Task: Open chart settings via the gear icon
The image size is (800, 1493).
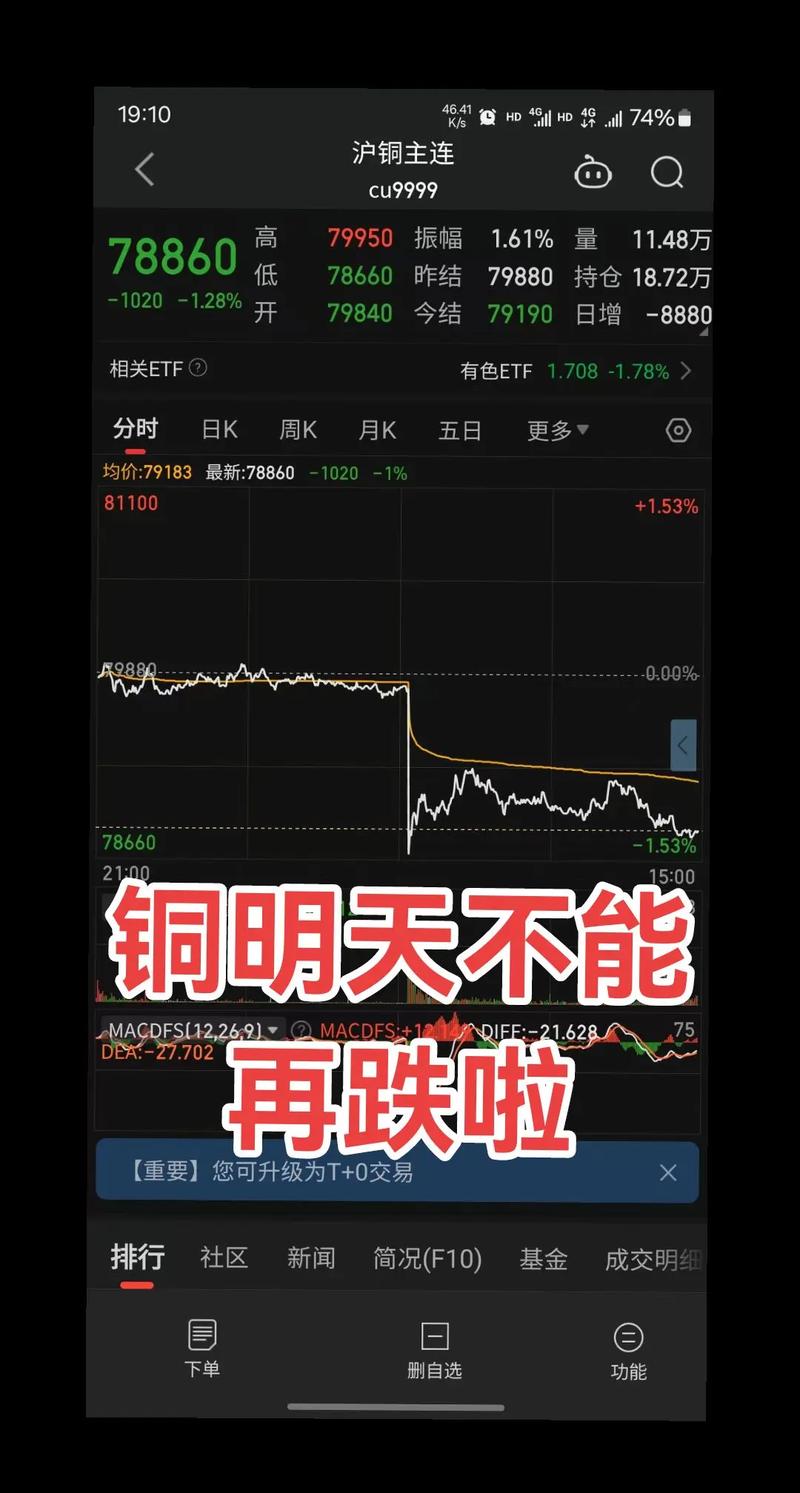Action: 678,429
